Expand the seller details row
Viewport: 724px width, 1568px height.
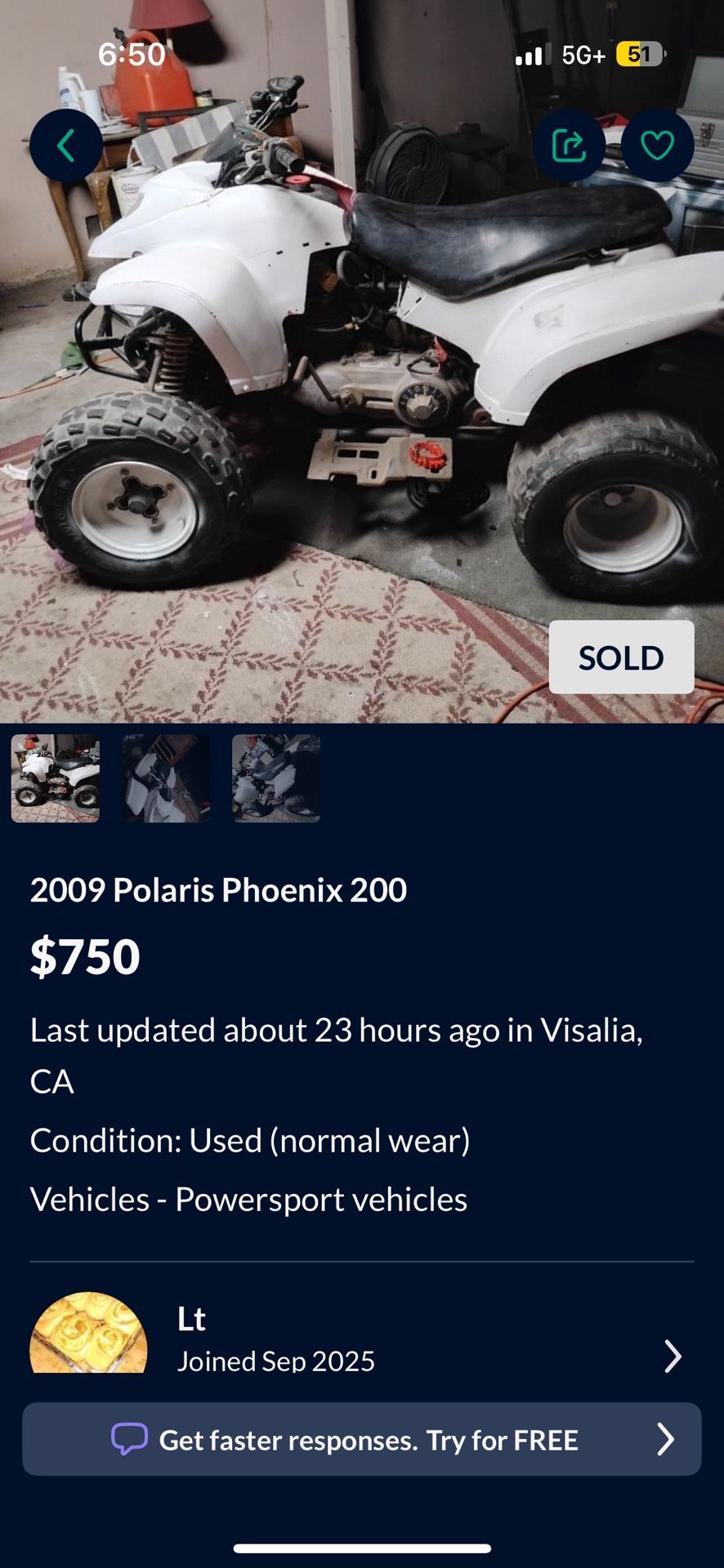pyautogui.click(x=362, y=1339)
